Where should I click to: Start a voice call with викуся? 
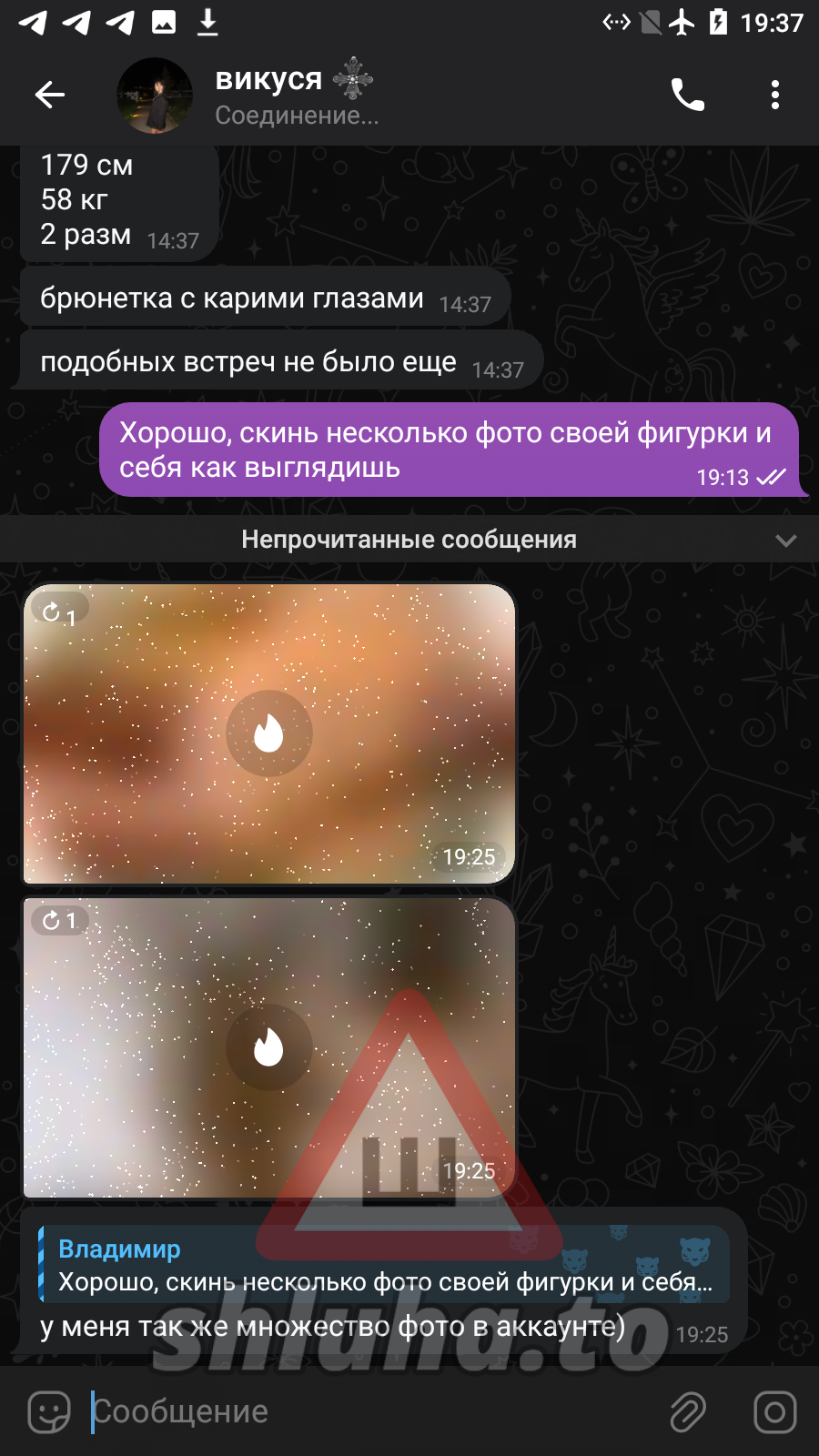point(688,95)
